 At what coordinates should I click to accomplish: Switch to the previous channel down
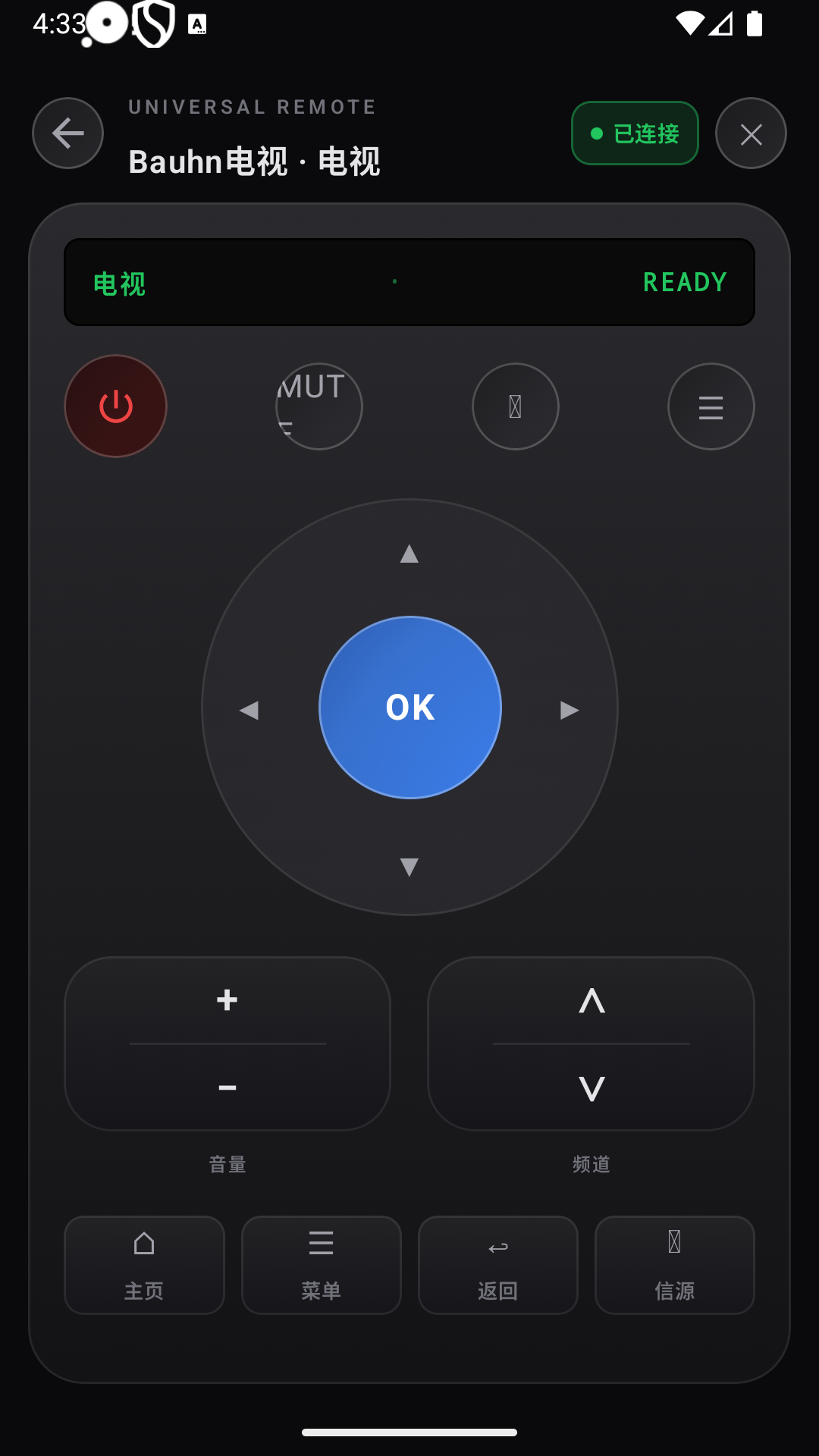[x=591, y=1087]
